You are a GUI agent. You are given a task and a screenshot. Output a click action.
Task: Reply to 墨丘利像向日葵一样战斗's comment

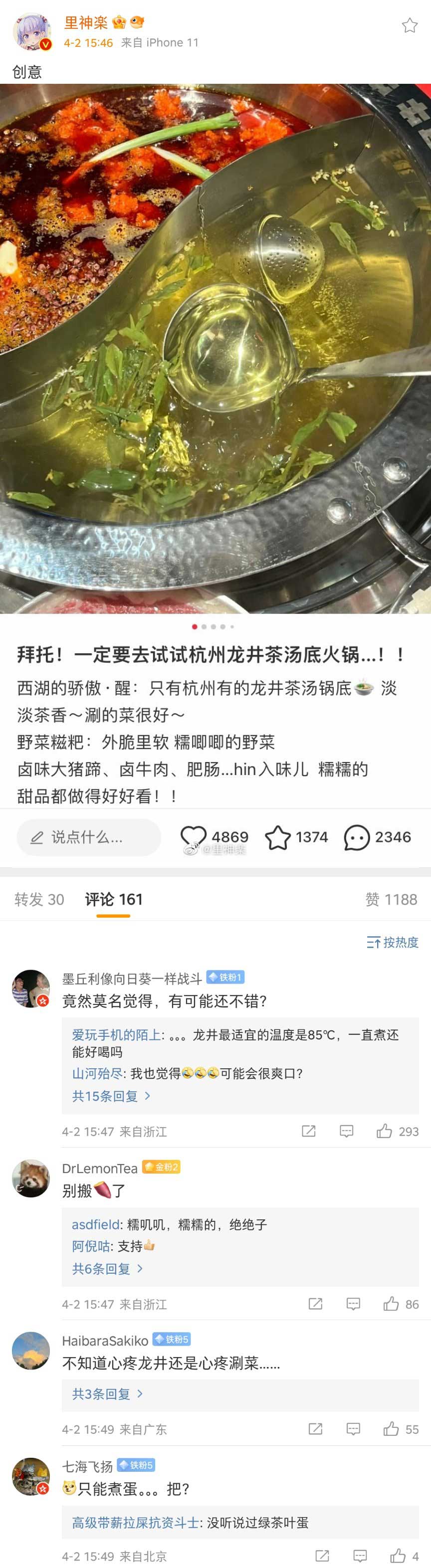point(346,1131)
